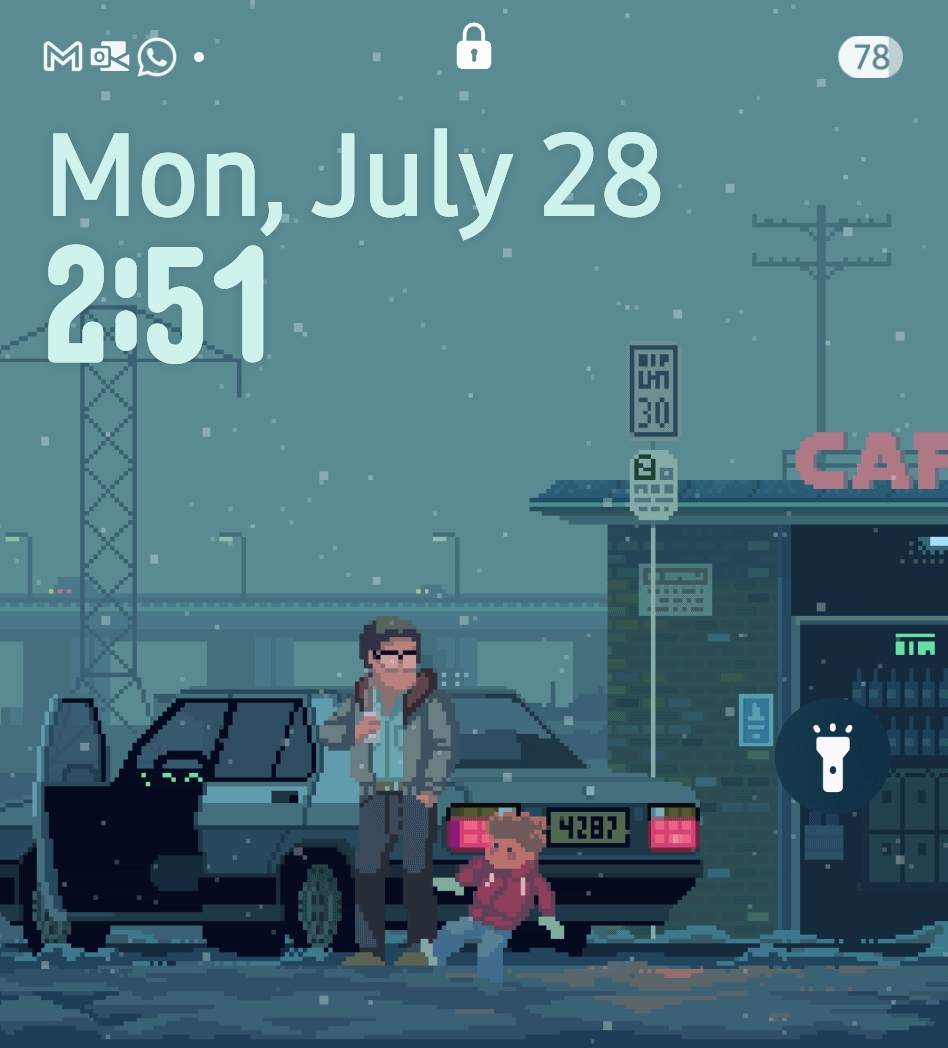Toggle the flashlight shortcut on
948x1048 pixels.
pos(833,755)
